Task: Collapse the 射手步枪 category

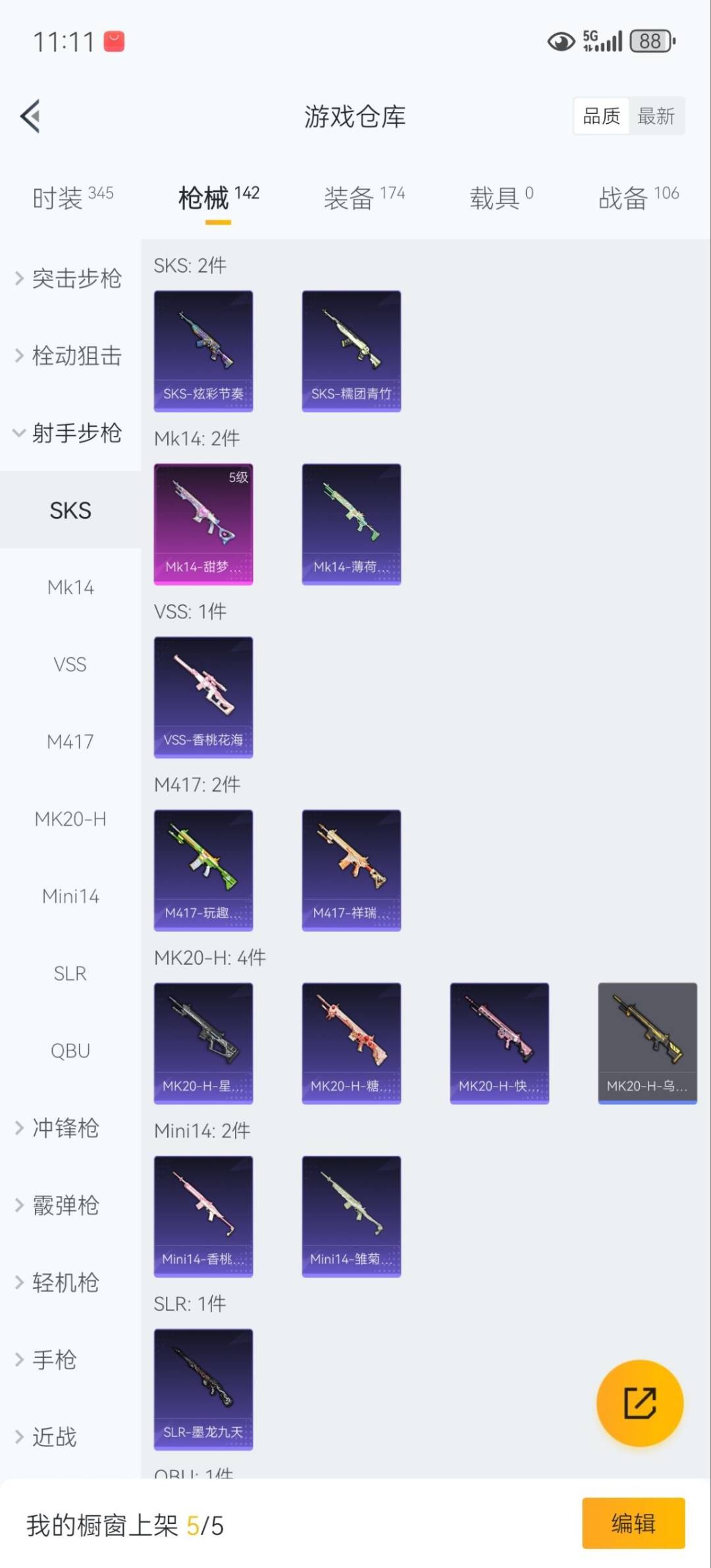Action: (x=69, y=433)
